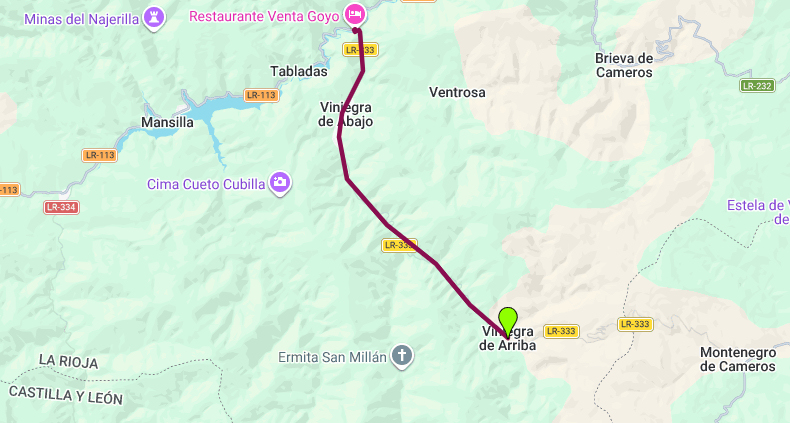Open the Ermita San Millán place pin
This screenshot has height=423, width=790.
tap(402, 356)
